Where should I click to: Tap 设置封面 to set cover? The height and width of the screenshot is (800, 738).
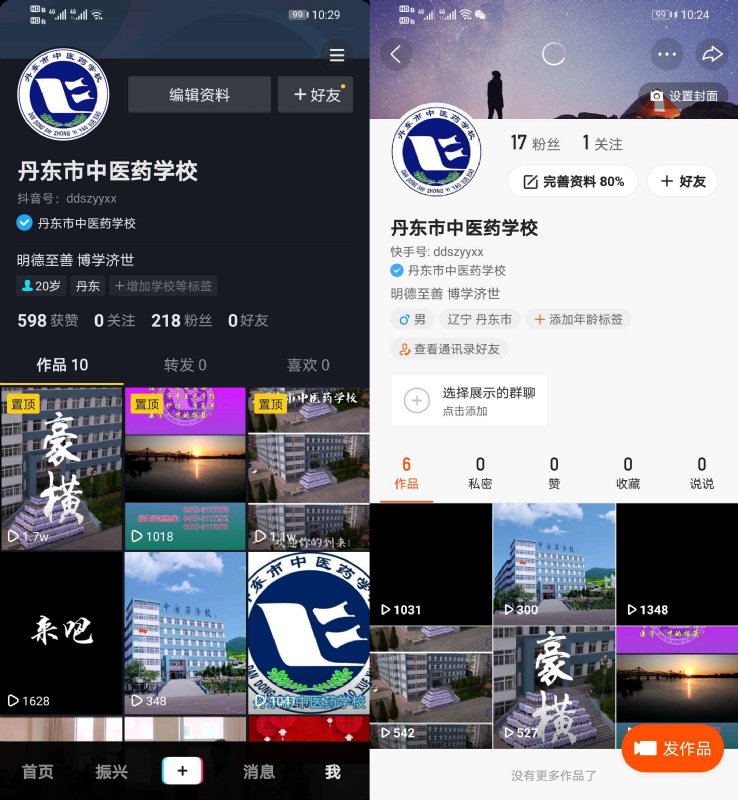point(684,96)
